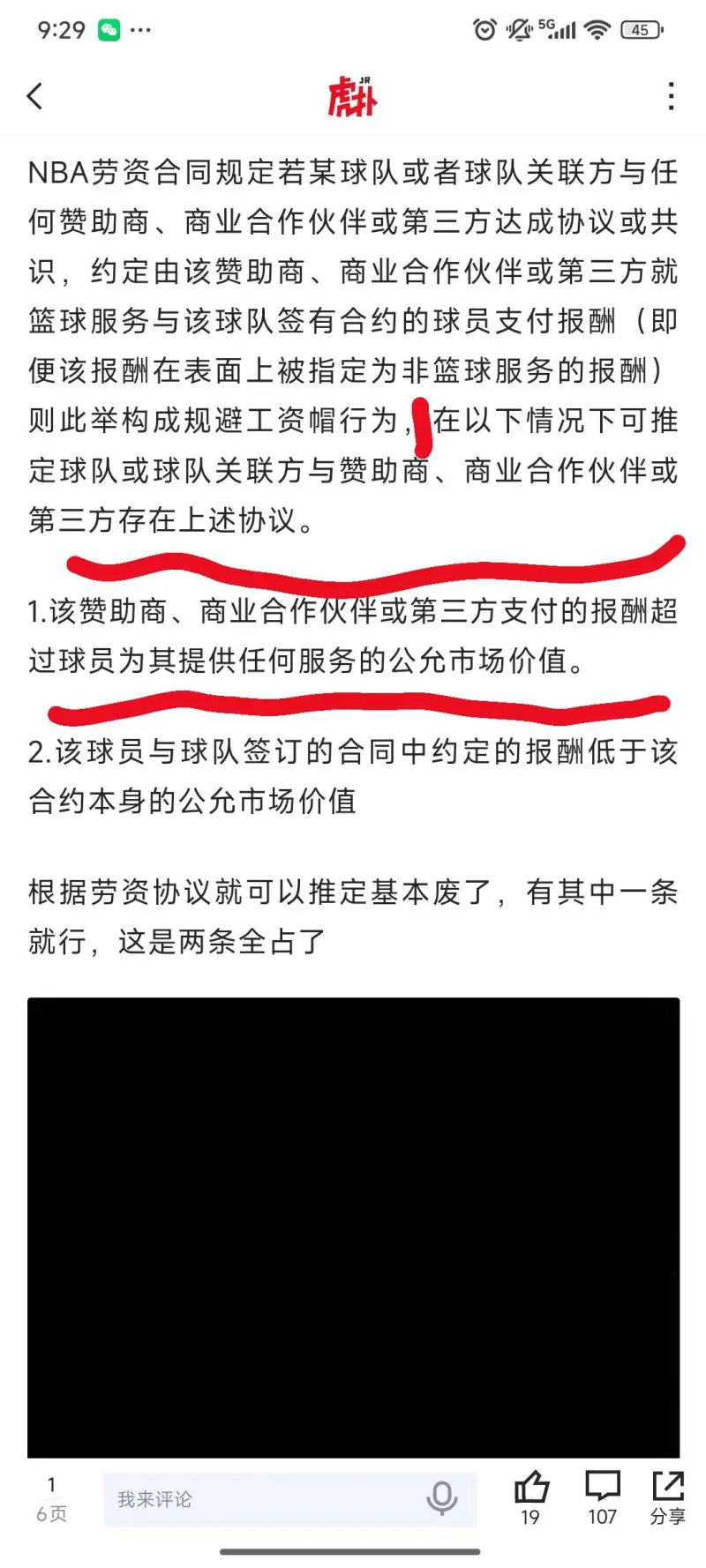Open the page selector showing 6页
This screenshot has width=706, height=1568.
pyautogui.click(x=51, y=1500)
